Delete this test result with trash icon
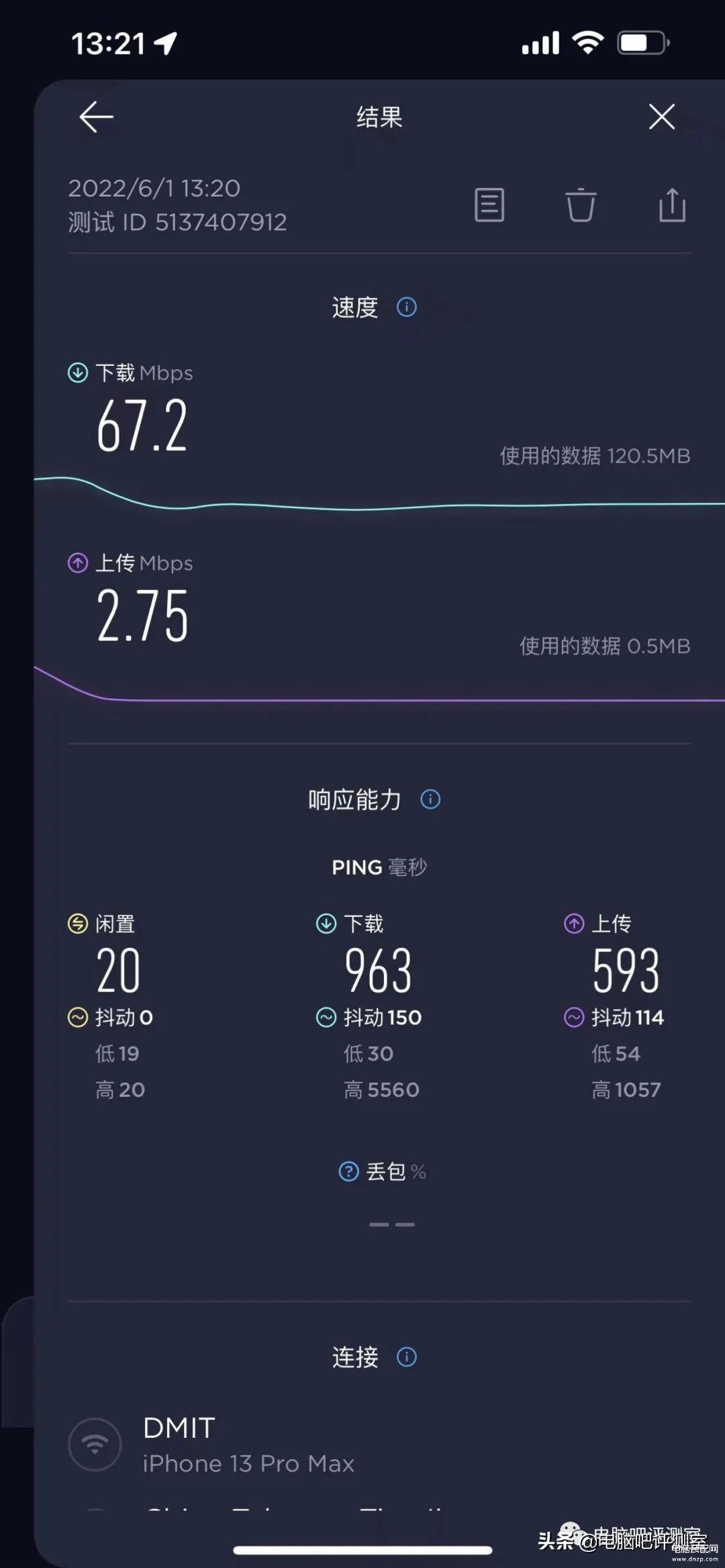The image size is (725, 1568). tap(581, 205)
